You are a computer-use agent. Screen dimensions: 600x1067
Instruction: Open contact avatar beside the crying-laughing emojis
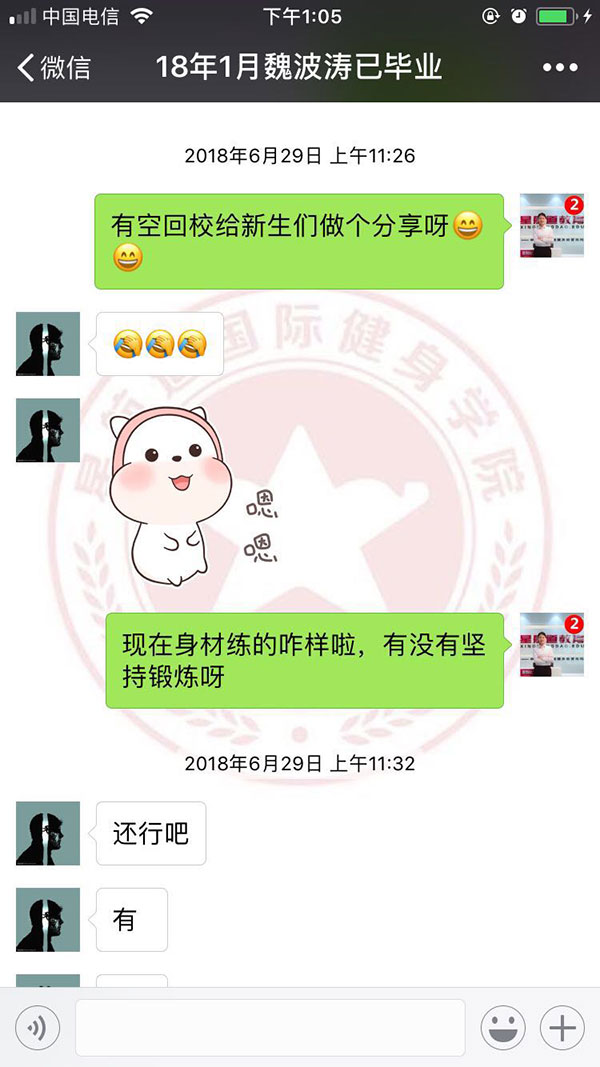click(x=48, y=344)
